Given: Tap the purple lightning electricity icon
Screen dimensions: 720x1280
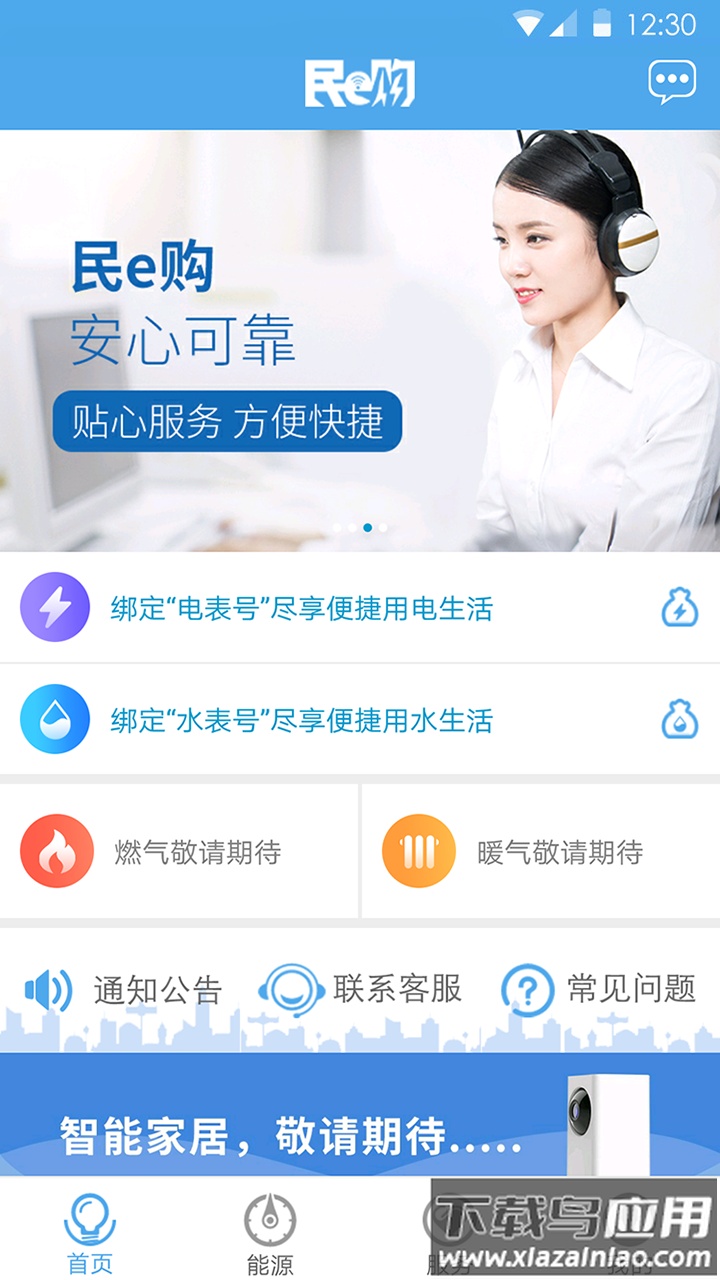Looking at the screenshot, I should pyautogui.click(x=55, y=607).
